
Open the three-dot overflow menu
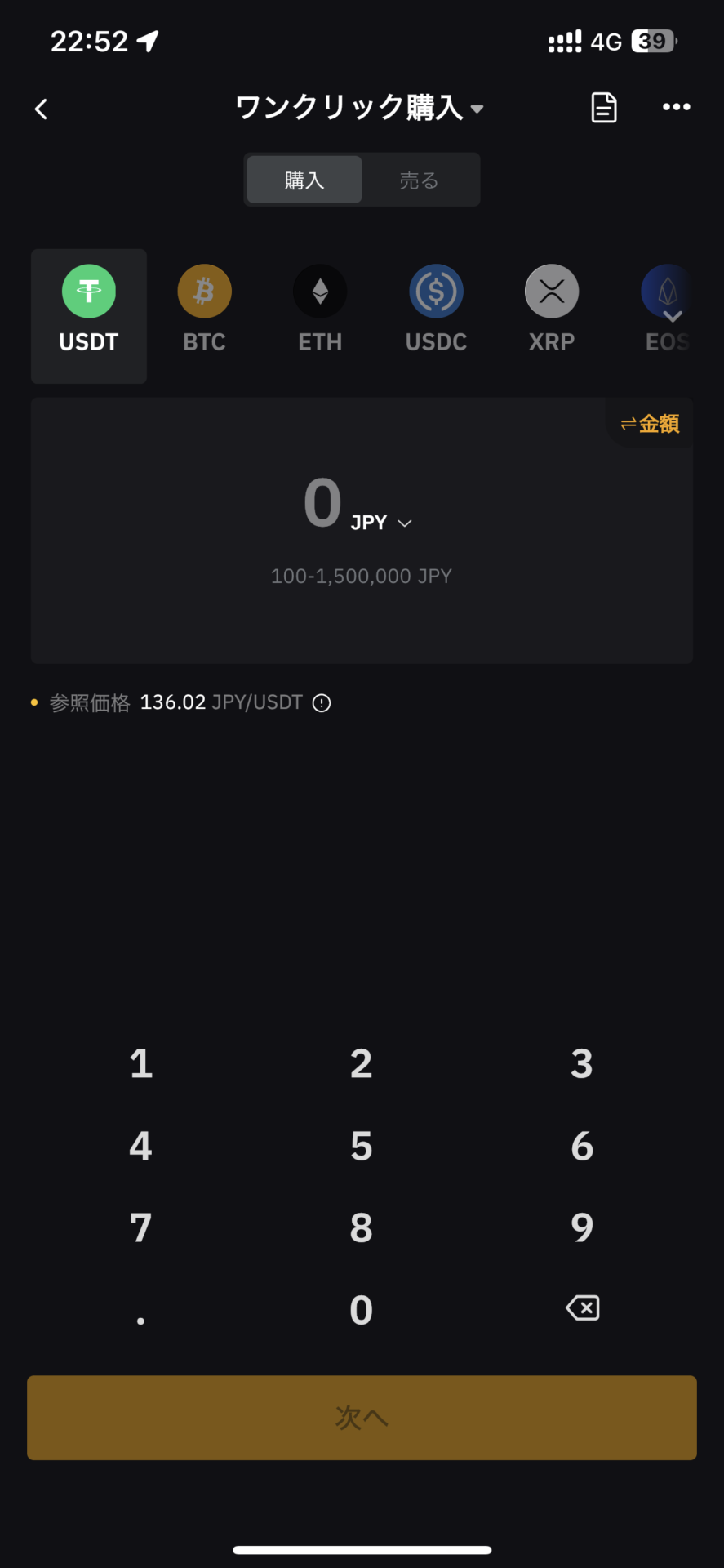point(676,107)
